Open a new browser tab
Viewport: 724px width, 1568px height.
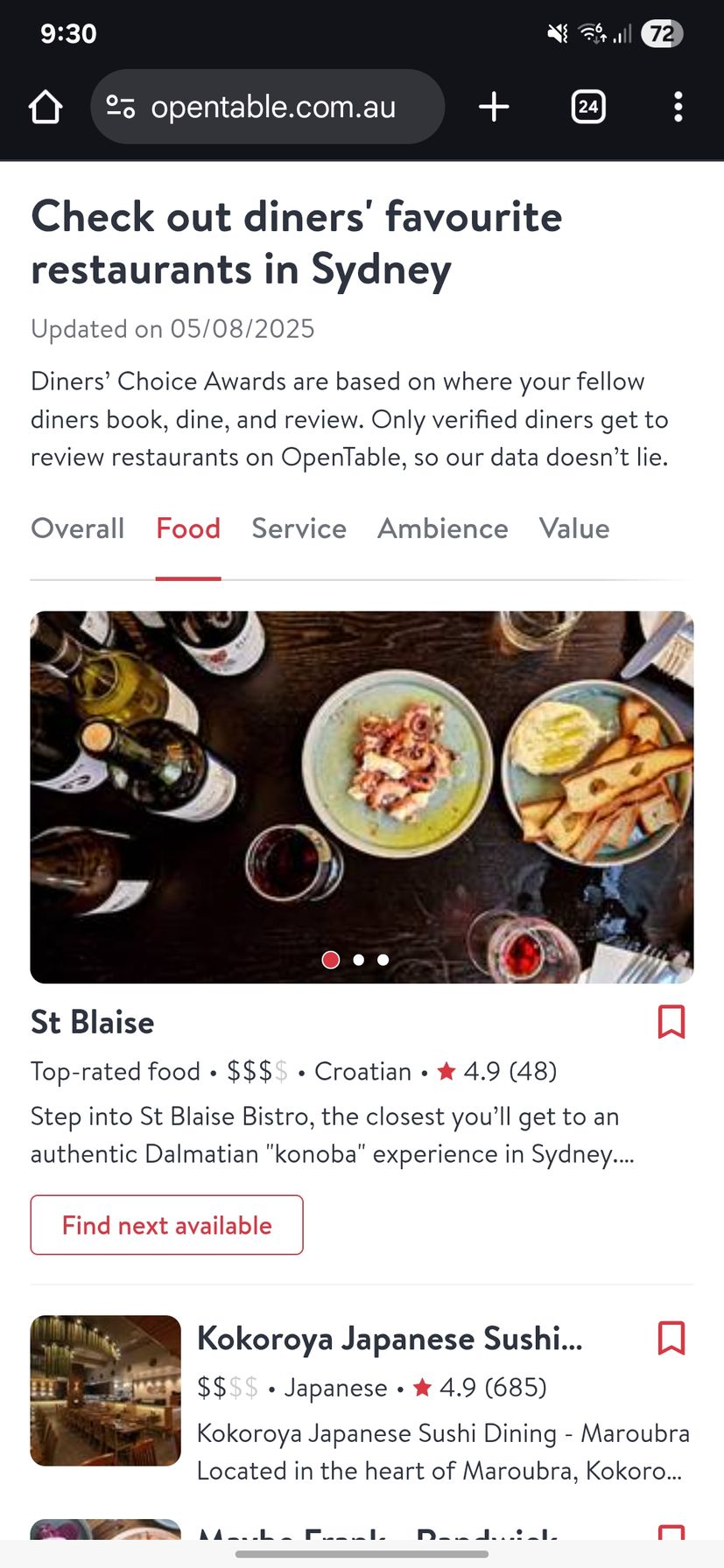[494, 108]
